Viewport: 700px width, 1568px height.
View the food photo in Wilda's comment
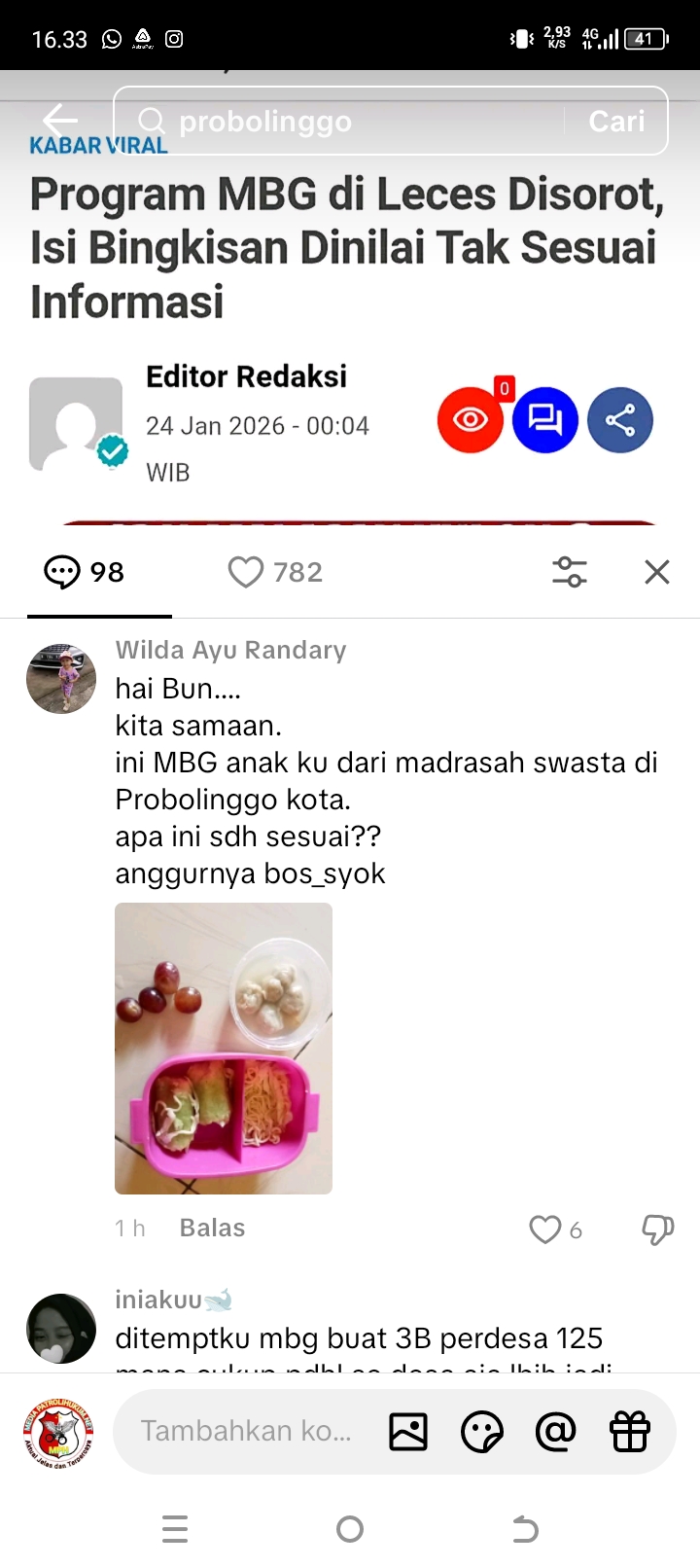coord(224,1048)
